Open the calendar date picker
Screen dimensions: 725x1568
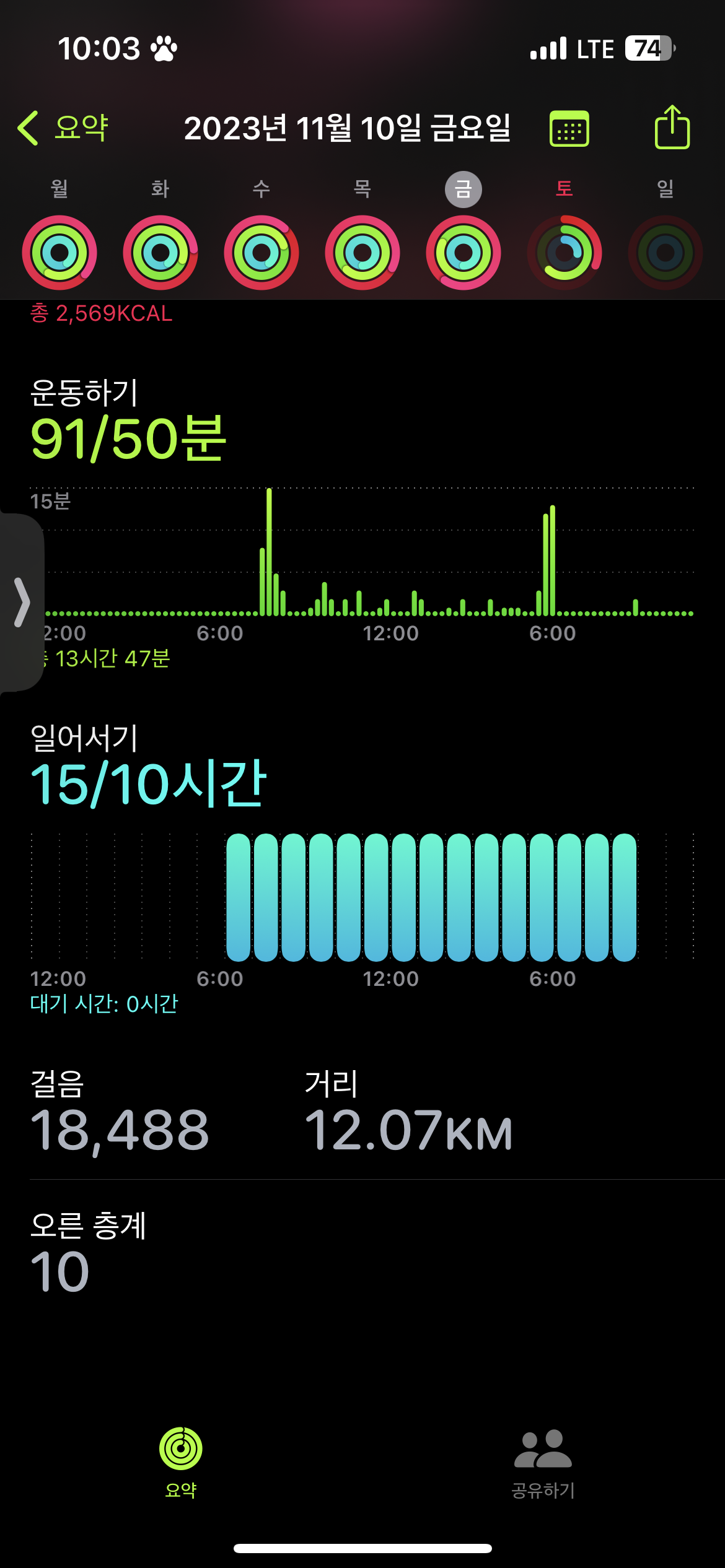click(569, 129)
